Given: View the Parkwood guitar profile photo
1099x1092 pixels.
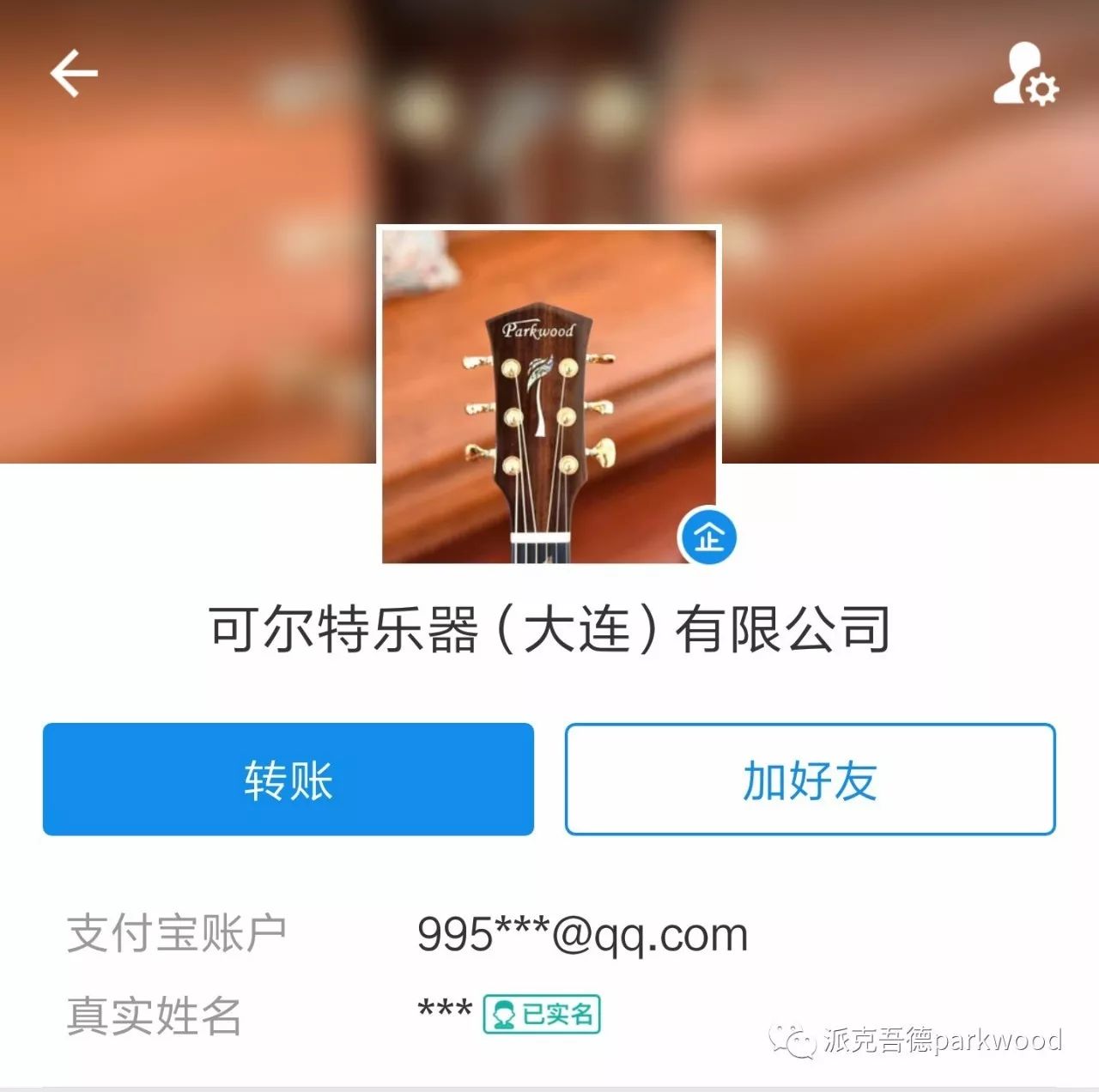Looking at the screenshot, I should (x=549, y=395).
